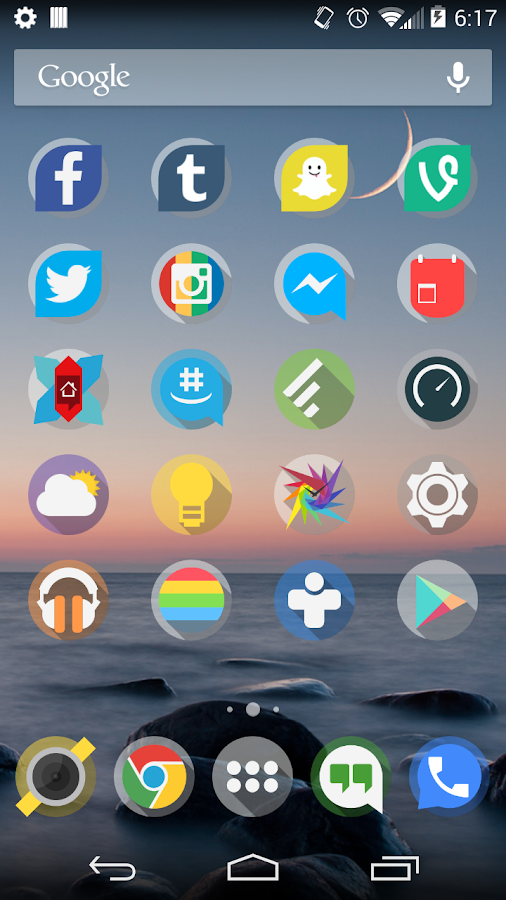This screenshot has width=506, height=900.
Task: Open Facebook Messenger
Action: coord(314,284)
